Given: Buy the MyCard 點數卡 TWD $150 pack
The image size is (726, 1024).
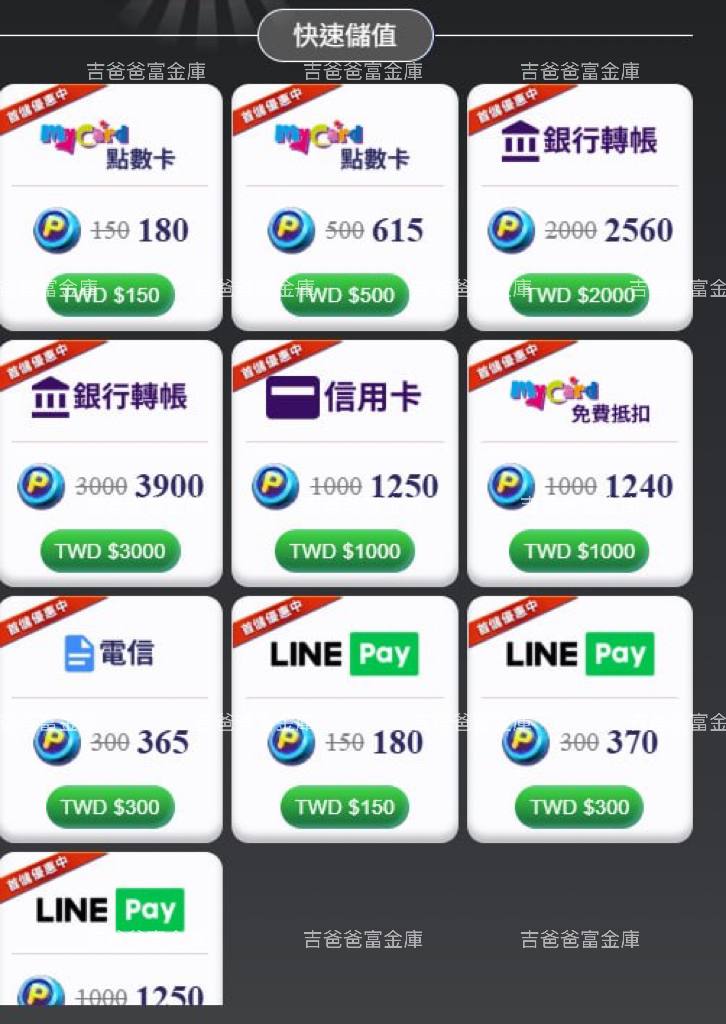Looking at the screenshot, I should click(110, 295).
